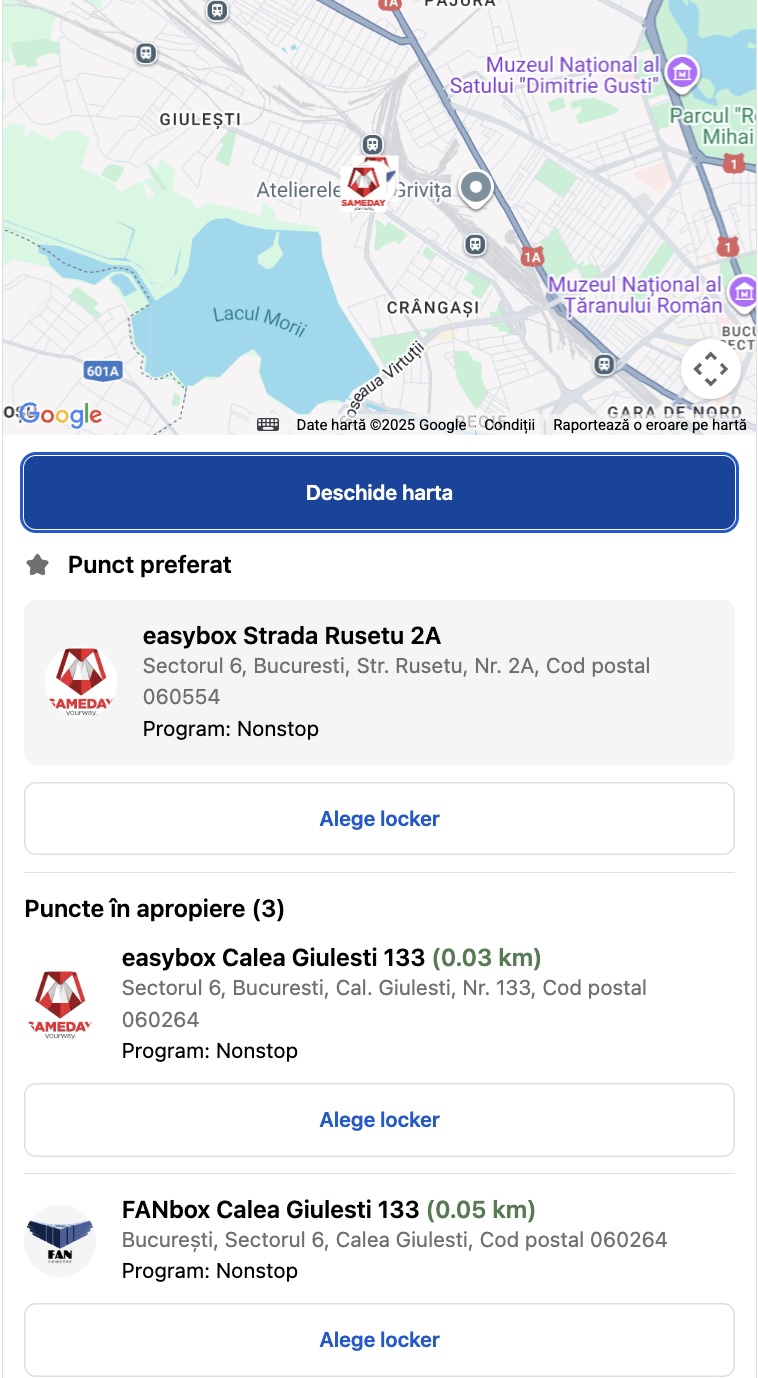The width and height of the screenshot is (758, 1378).
Task: Choose locker for FANbox Calea Giulesti 133
Action: click(x=379, y=1340)
